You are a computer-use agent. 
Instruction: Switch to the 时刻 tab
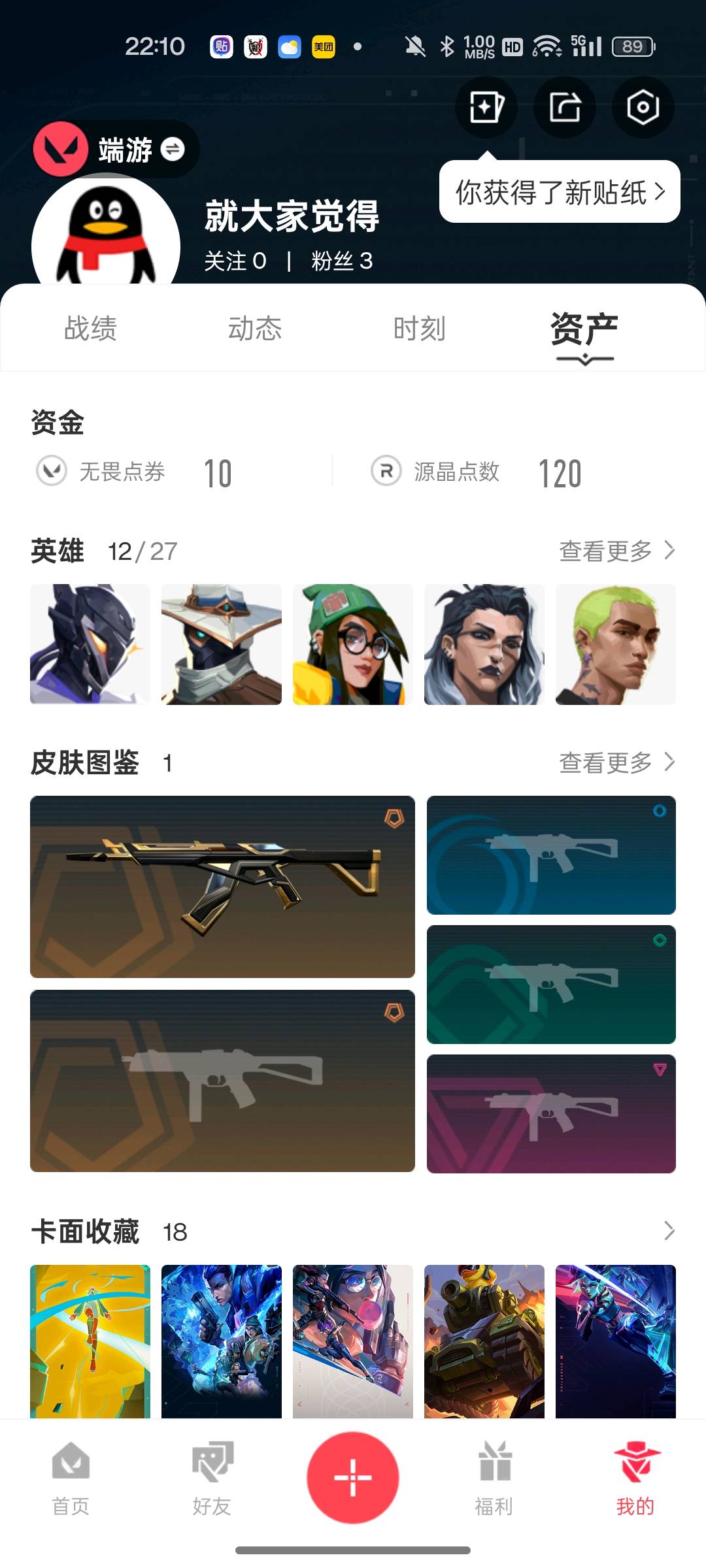point(420,328)
